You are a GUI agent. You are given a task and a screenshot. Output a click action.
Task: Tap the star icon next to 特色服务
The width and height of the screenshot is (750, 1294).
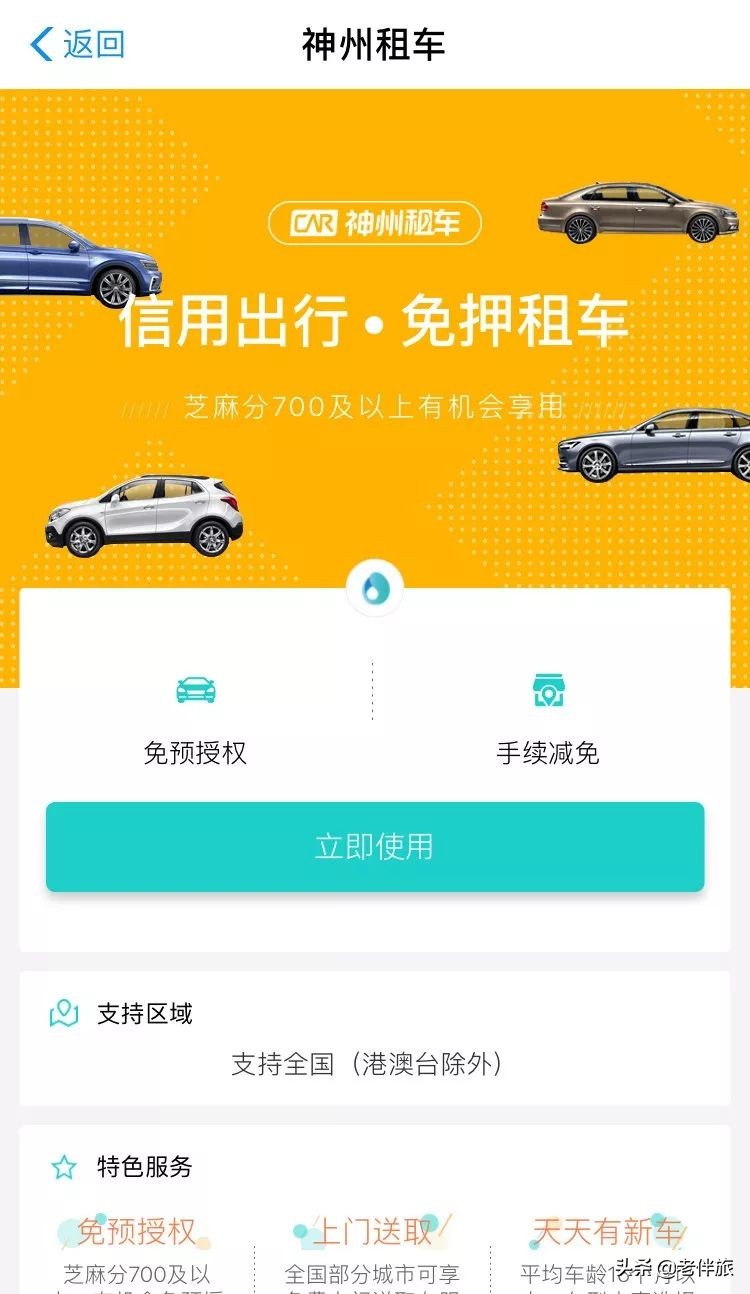tap(62, 1166)
